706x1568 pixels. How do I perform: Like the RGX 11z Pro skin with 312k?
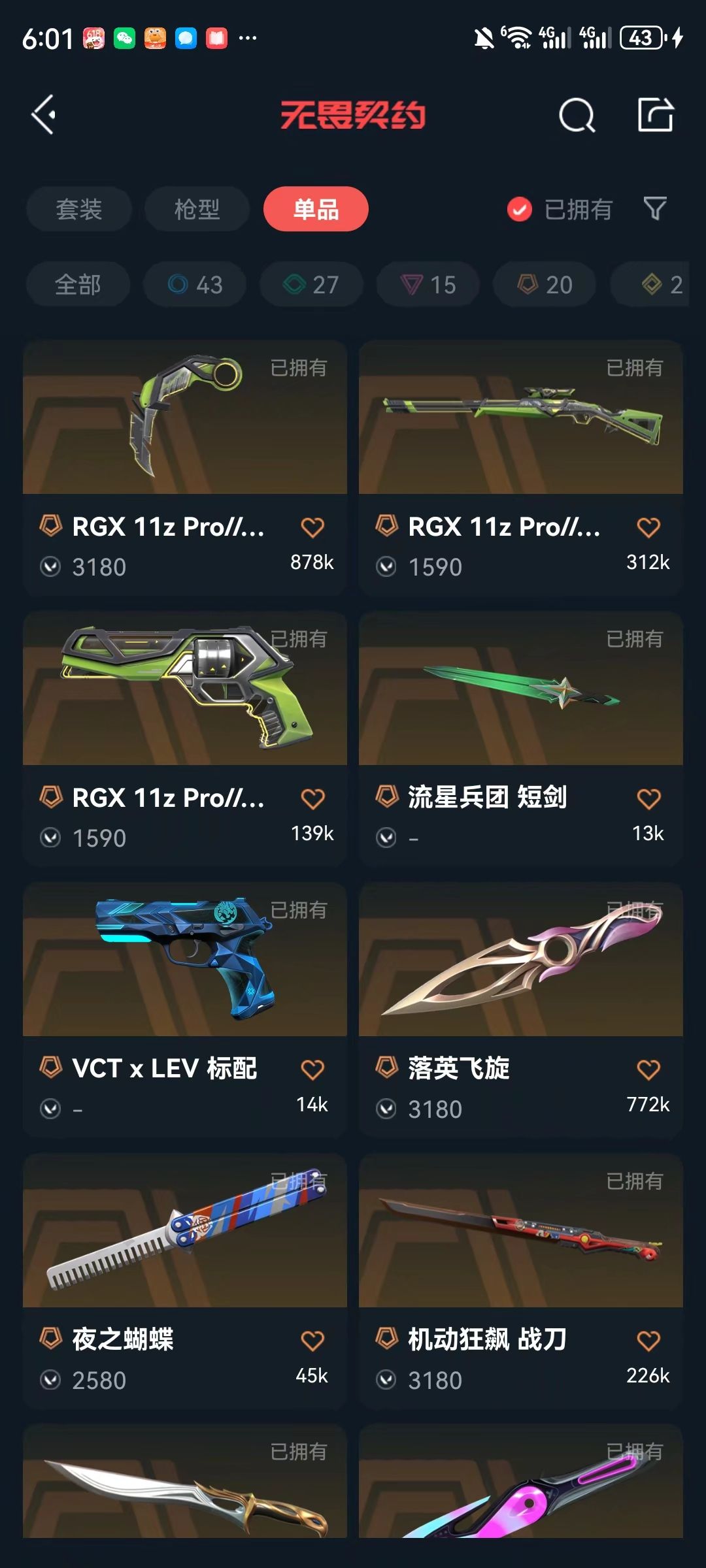(x=648, y=527)
